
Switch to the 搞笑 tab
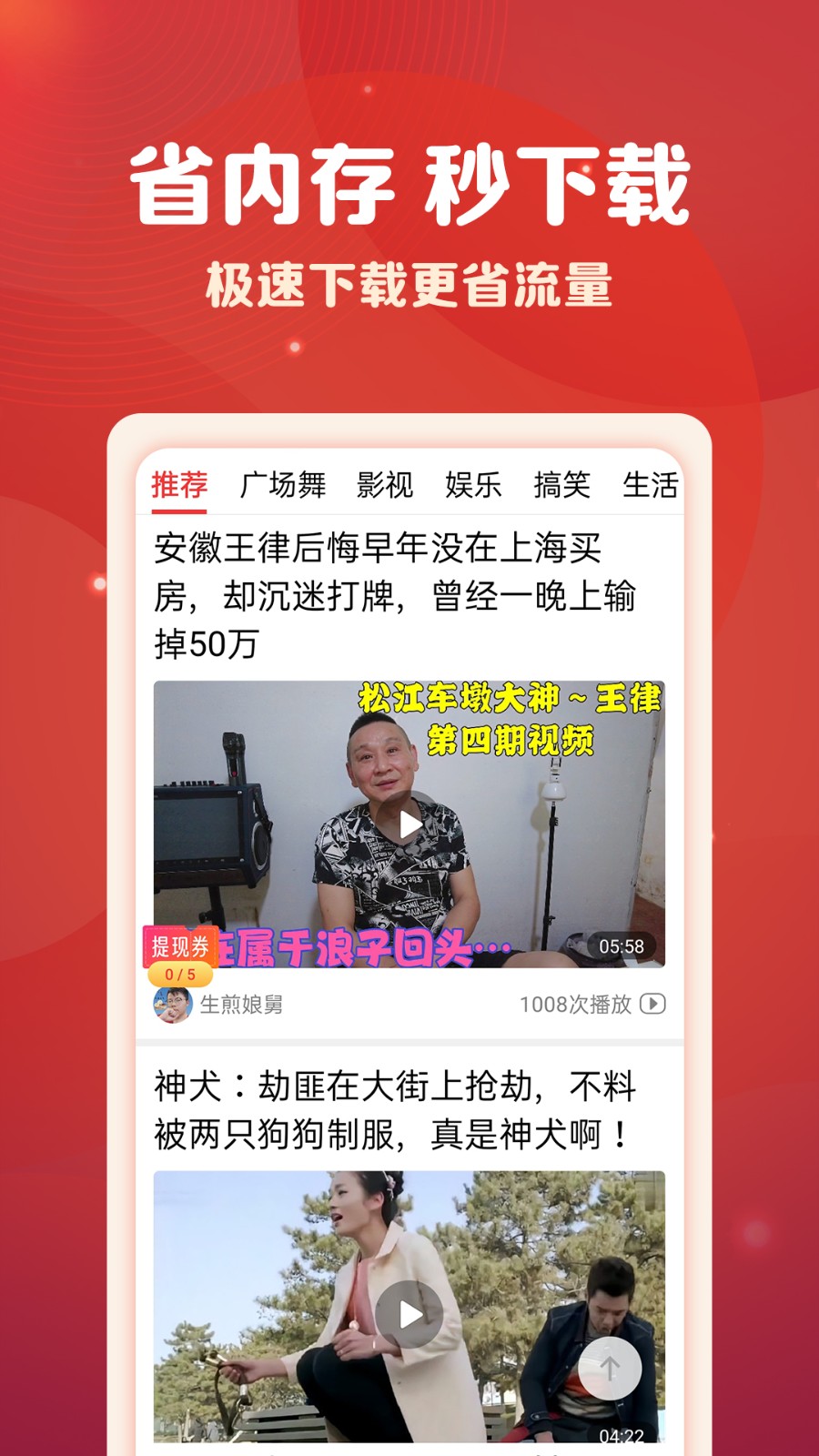coord(561,485)
